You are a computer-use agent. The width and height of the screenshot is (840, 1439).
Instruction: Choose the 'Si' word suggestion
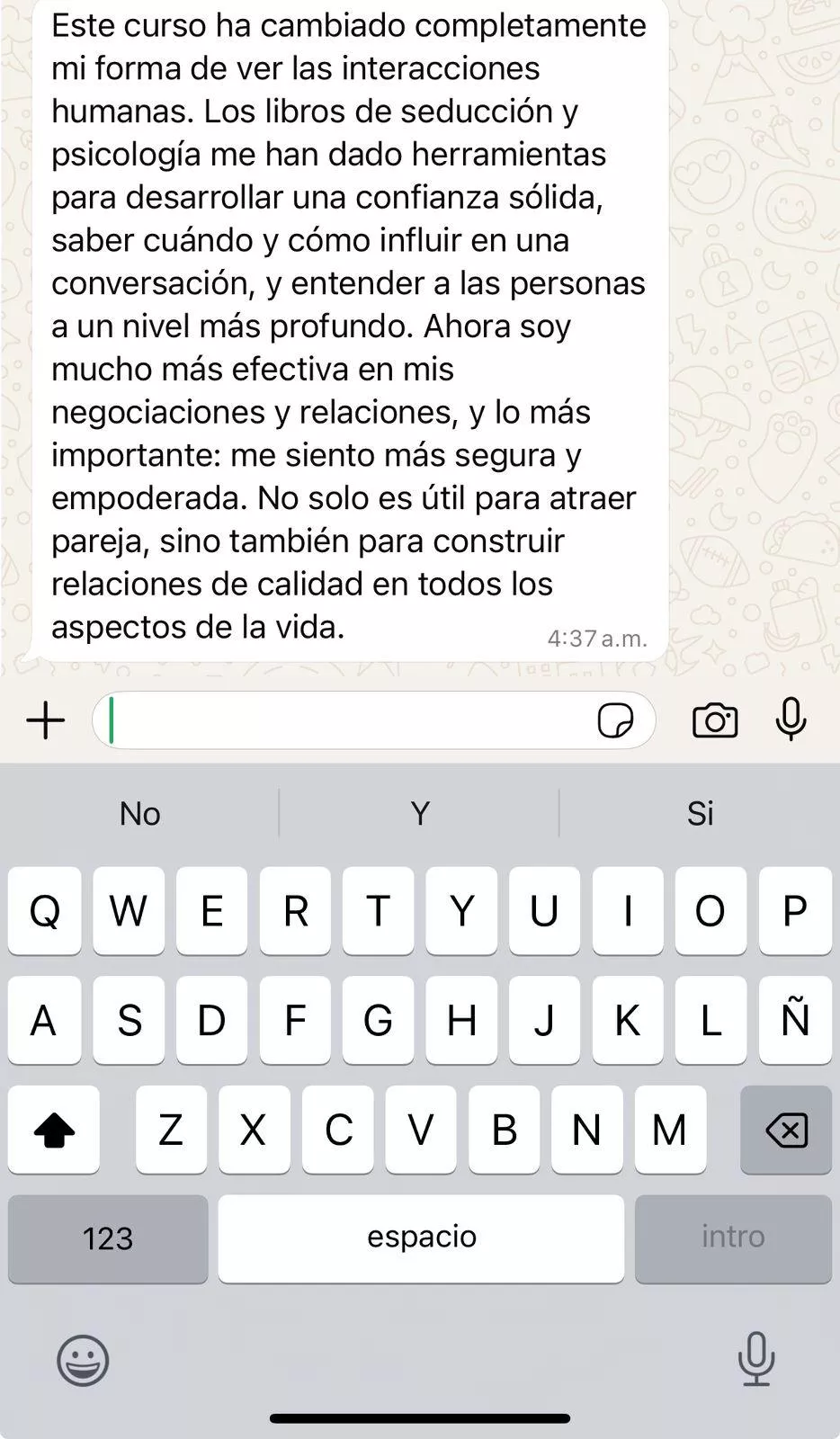point(700,813)
